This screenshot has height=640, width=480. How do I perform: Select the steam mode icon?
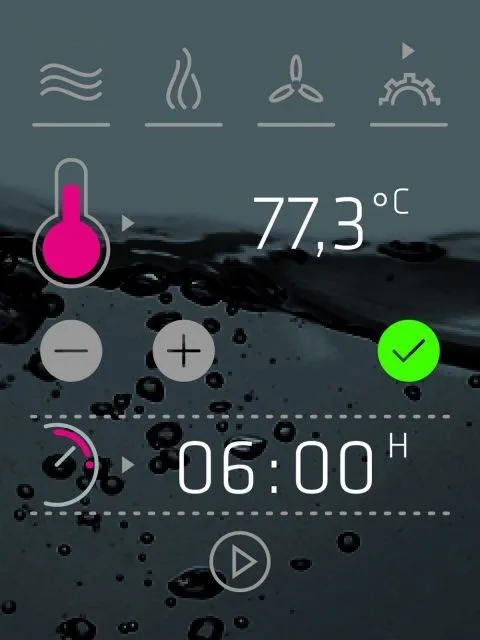tap(184, 79)
